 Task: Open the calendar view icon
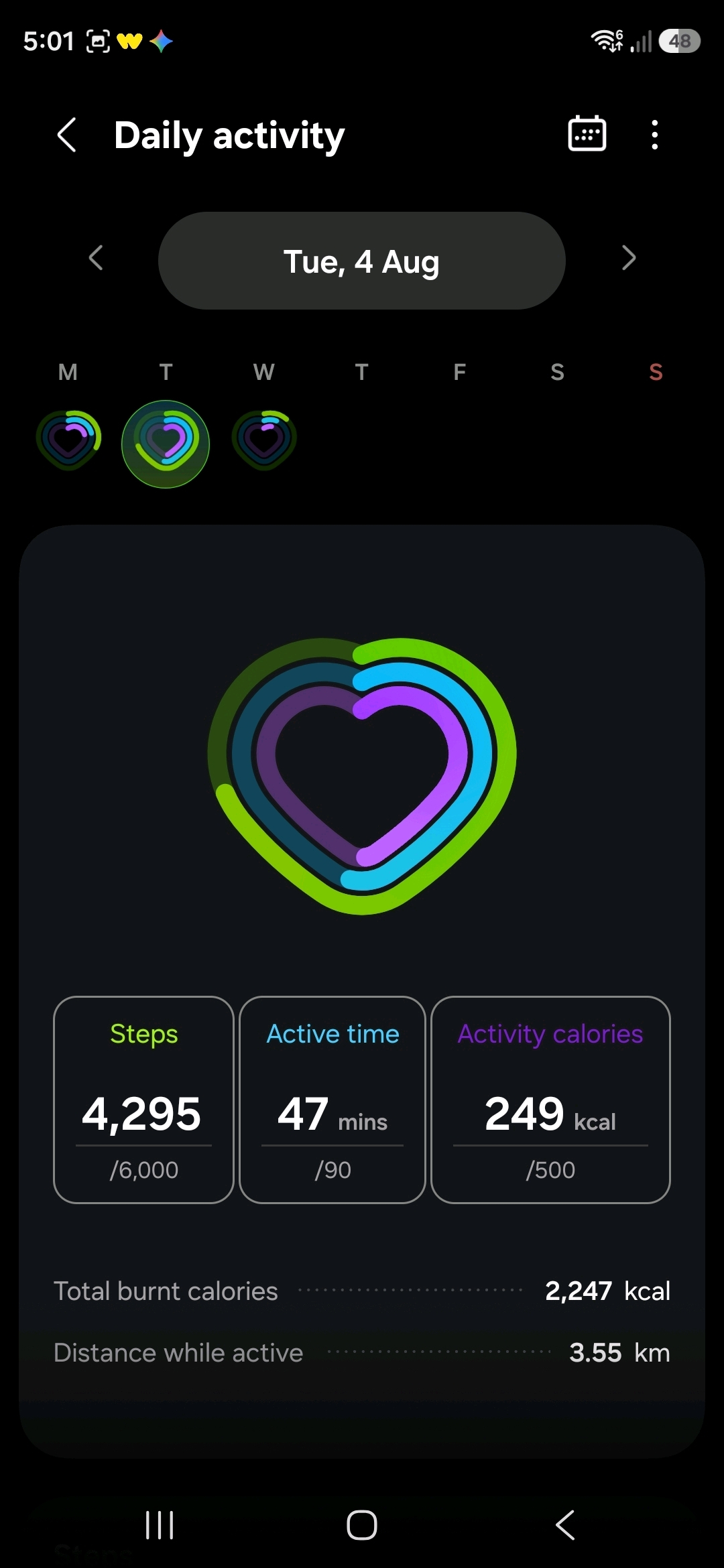click(x=587, y=133)
